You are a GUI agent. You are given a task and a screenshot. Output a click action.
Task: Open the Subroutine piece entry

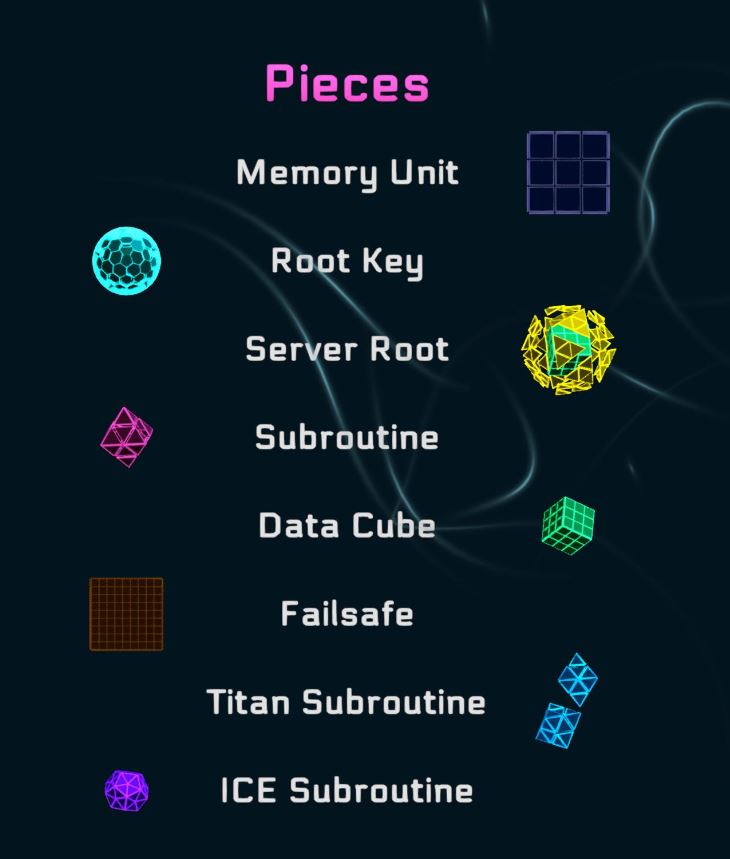(347, 437)
